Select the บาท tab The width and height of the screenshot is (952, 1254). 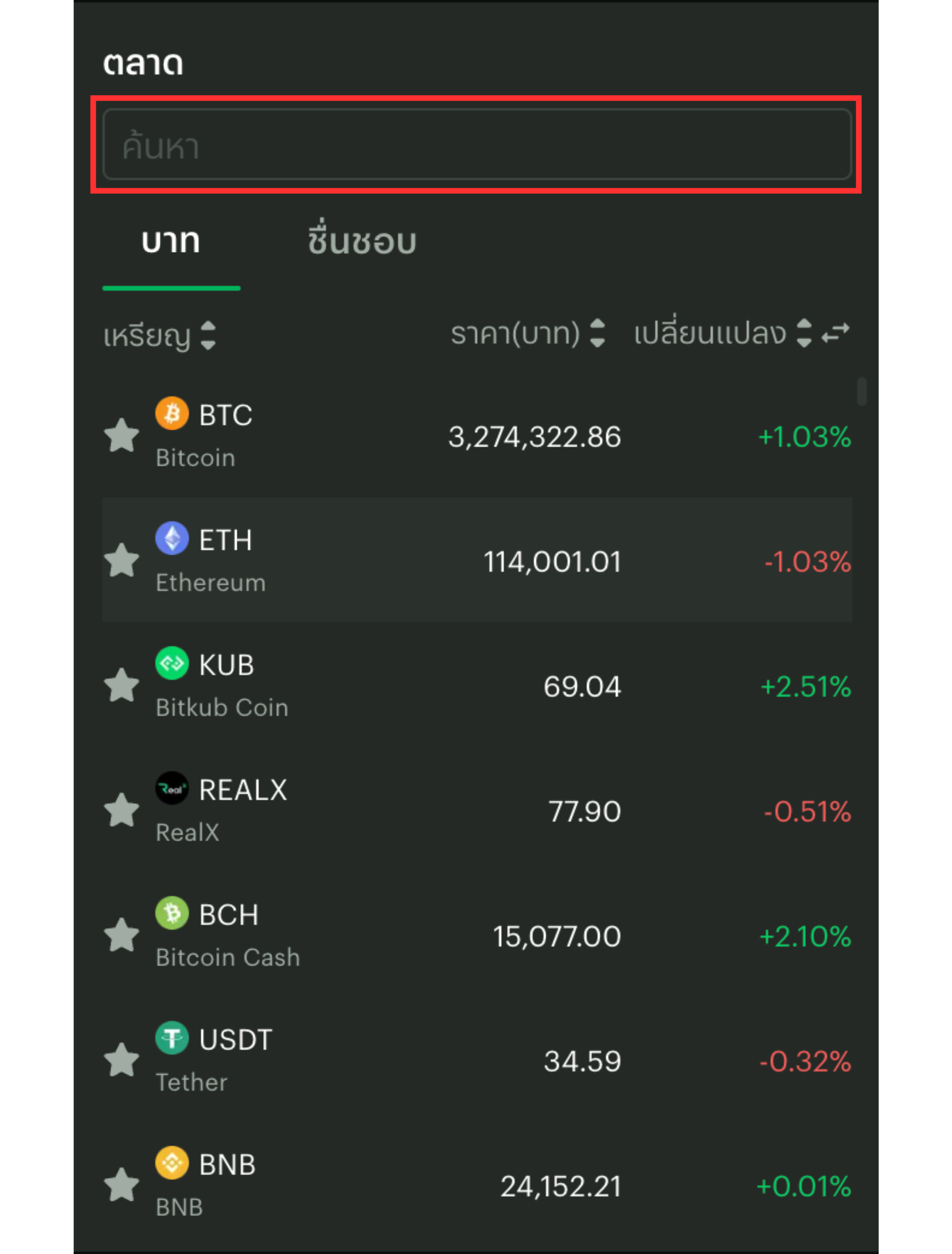click(171, 242)
